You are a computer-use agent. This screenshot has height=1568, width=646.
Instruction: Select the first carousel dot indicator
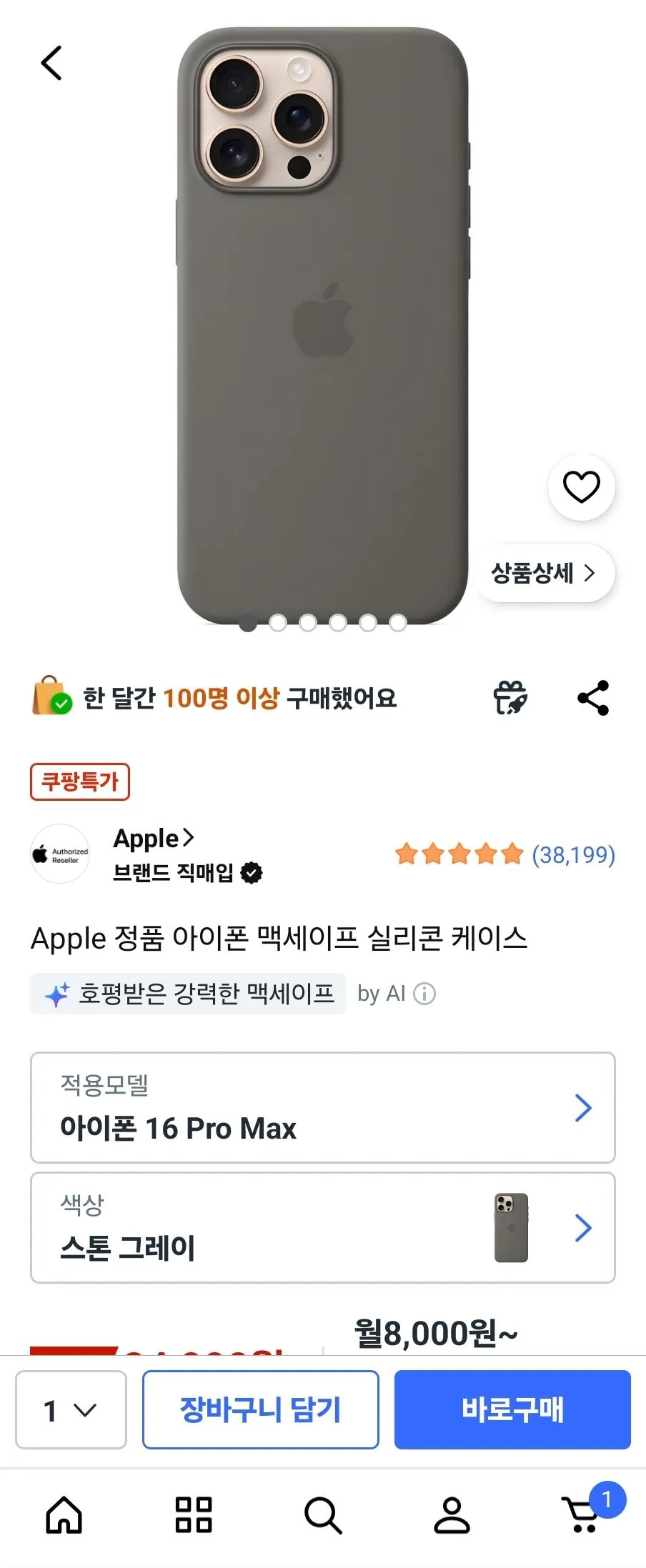click(247, 624)
